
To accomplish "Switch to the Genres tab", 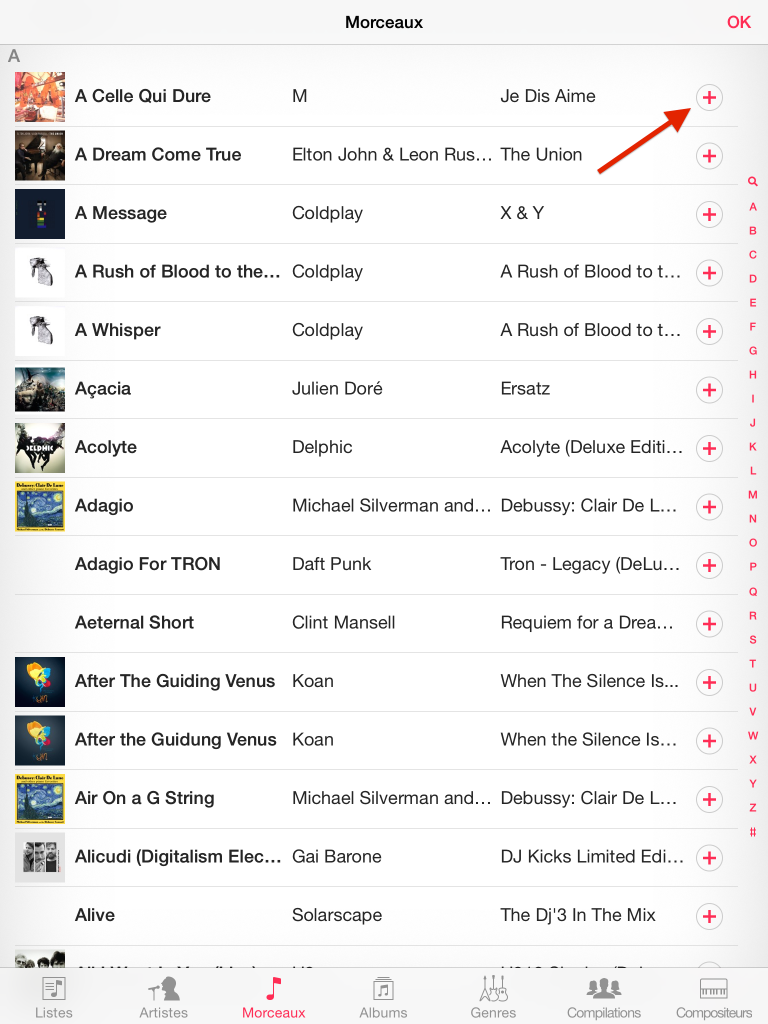I will point(493,998).
